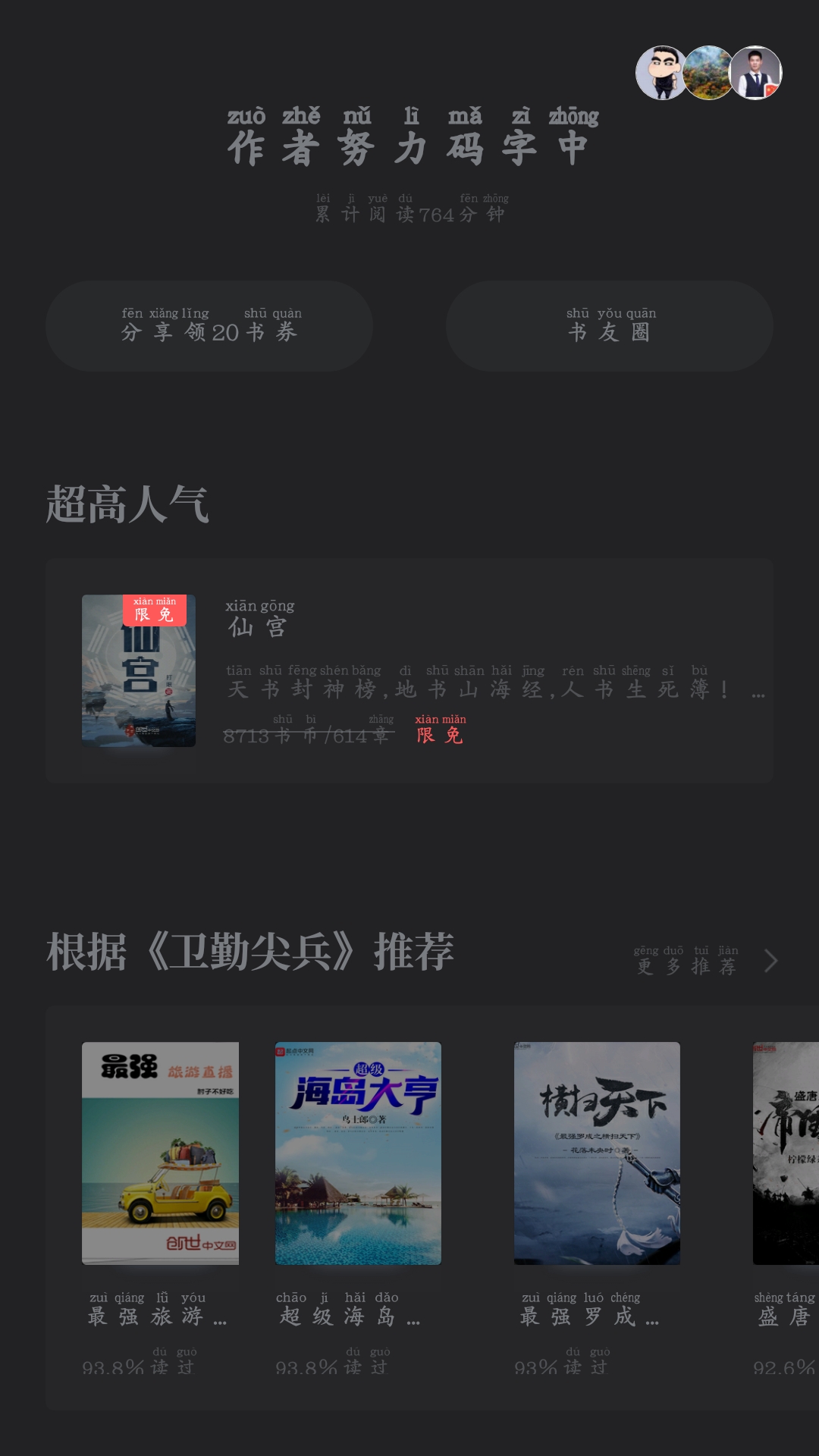The height and width of the screenshot is (1456, 819).
Task: Tap 分享领20书券 button
Action: (x=209, y=326)
